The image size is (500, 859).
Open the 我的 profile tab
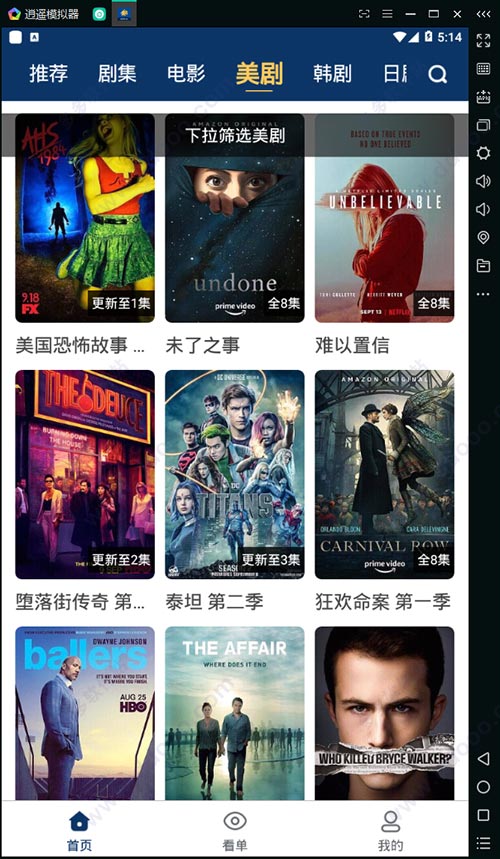pos(390,830)
